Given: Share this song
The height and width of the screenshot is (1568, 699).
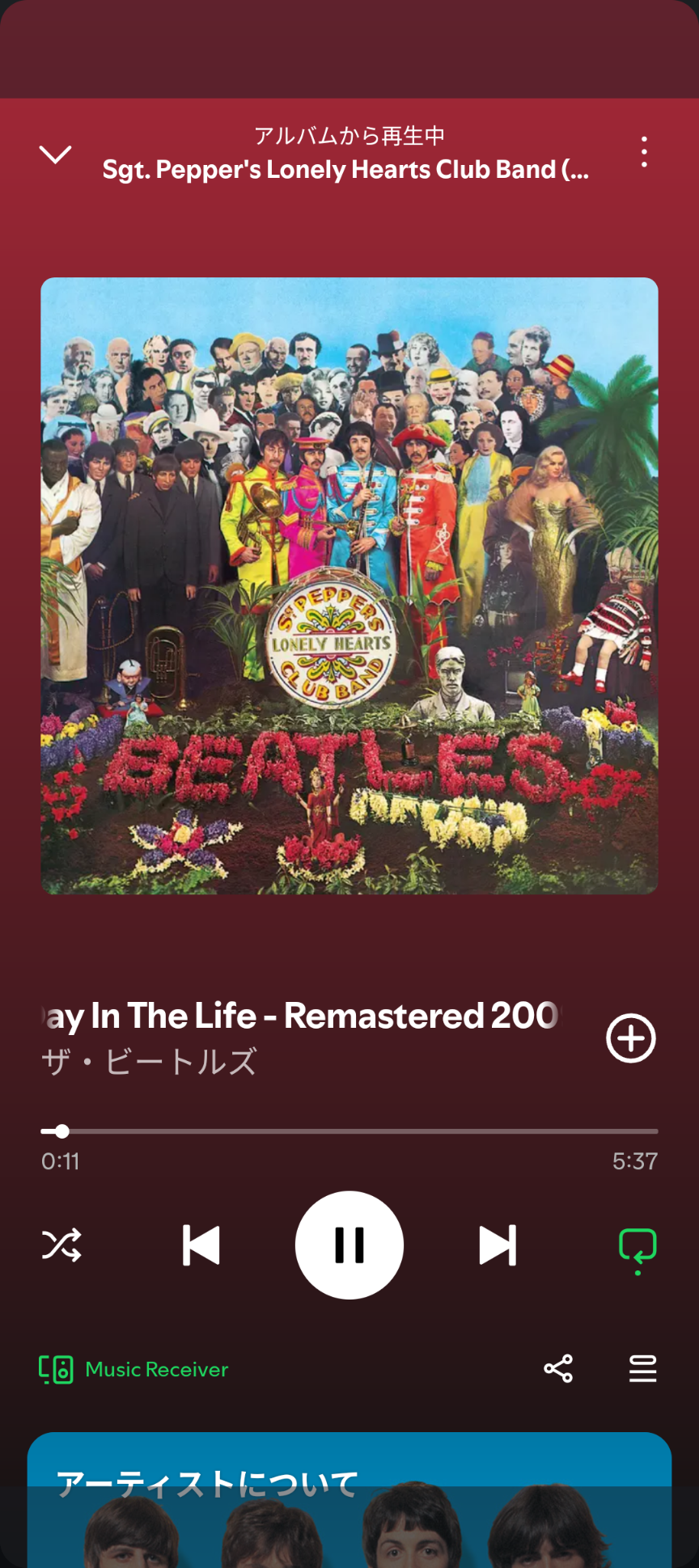Looking at the screenshot, I should 558,1368.
